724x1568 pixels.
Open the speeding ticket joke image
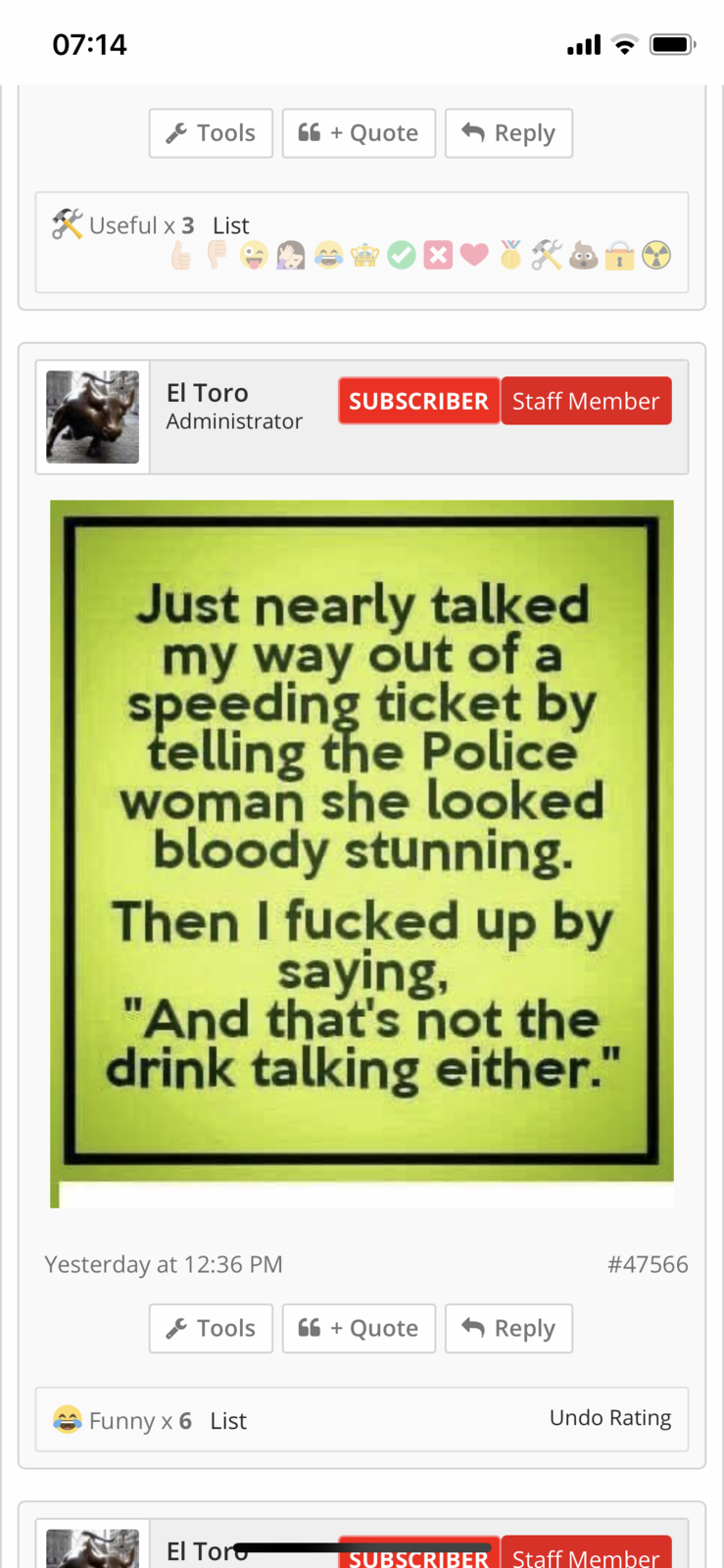click(x=362, y=843)
